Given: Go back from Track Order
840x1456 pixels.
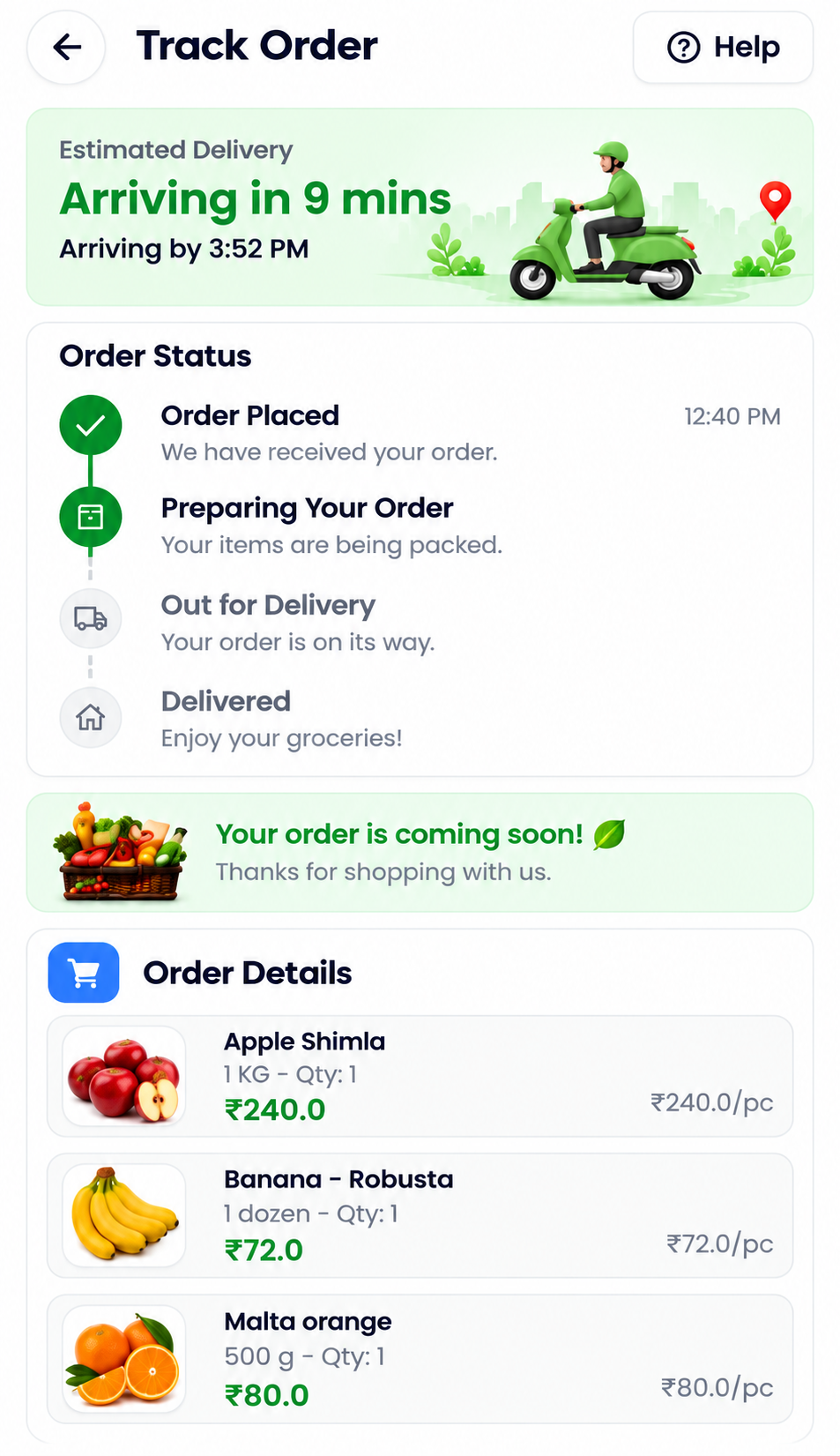Looking at the screenshot, I should pos(66,47).
